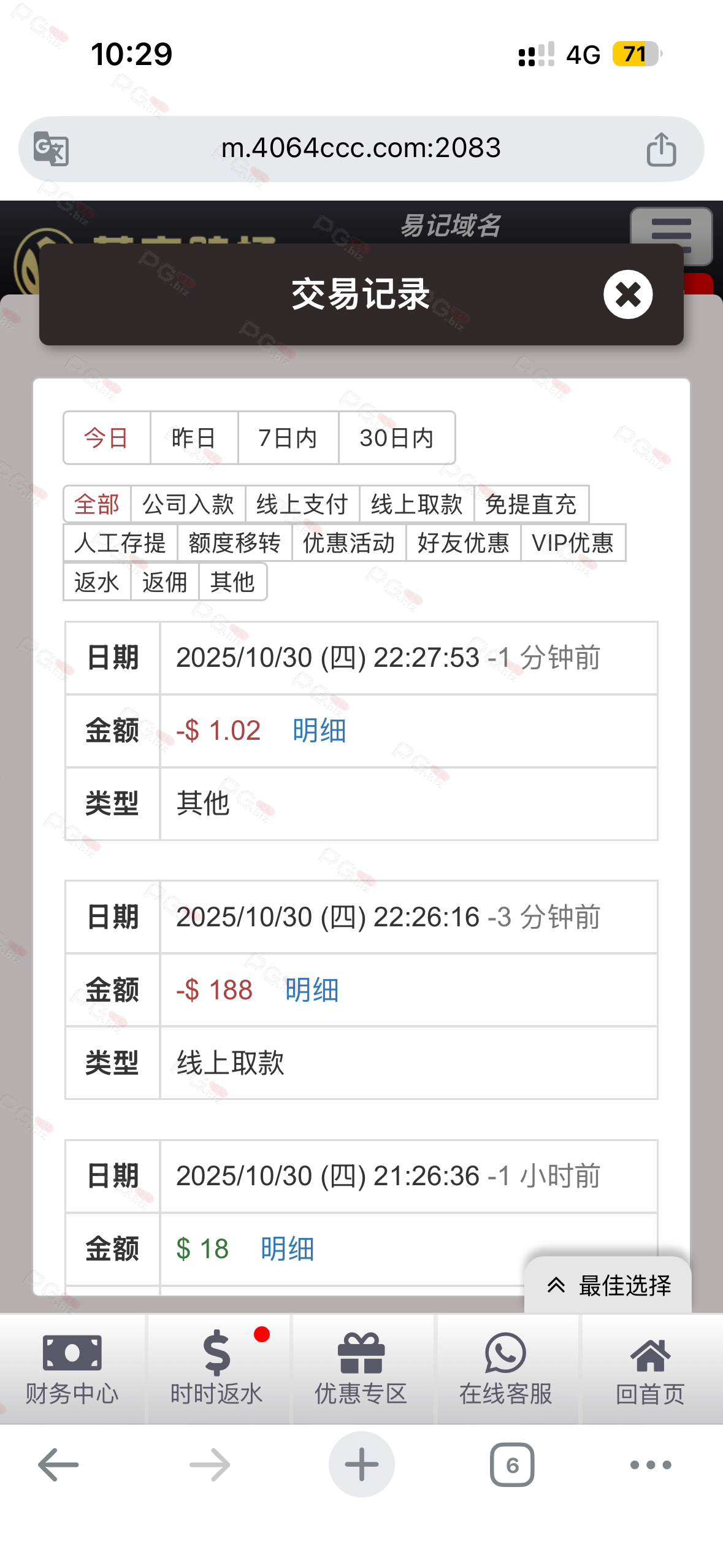View 明细 of the -$ 188 withdrawal
The image size is (723, 1568).
[312, 990]
